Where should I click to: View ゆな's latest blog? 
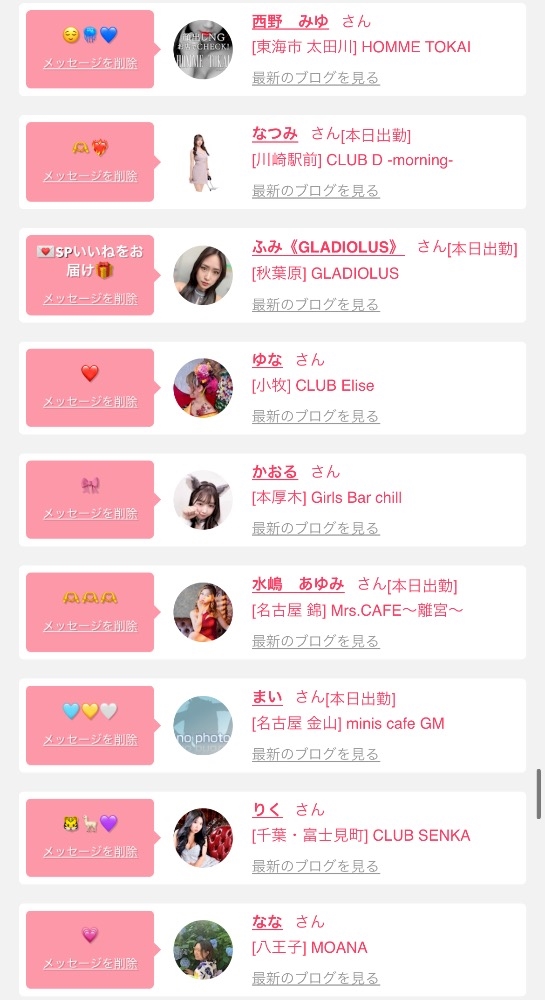point(316,416)
